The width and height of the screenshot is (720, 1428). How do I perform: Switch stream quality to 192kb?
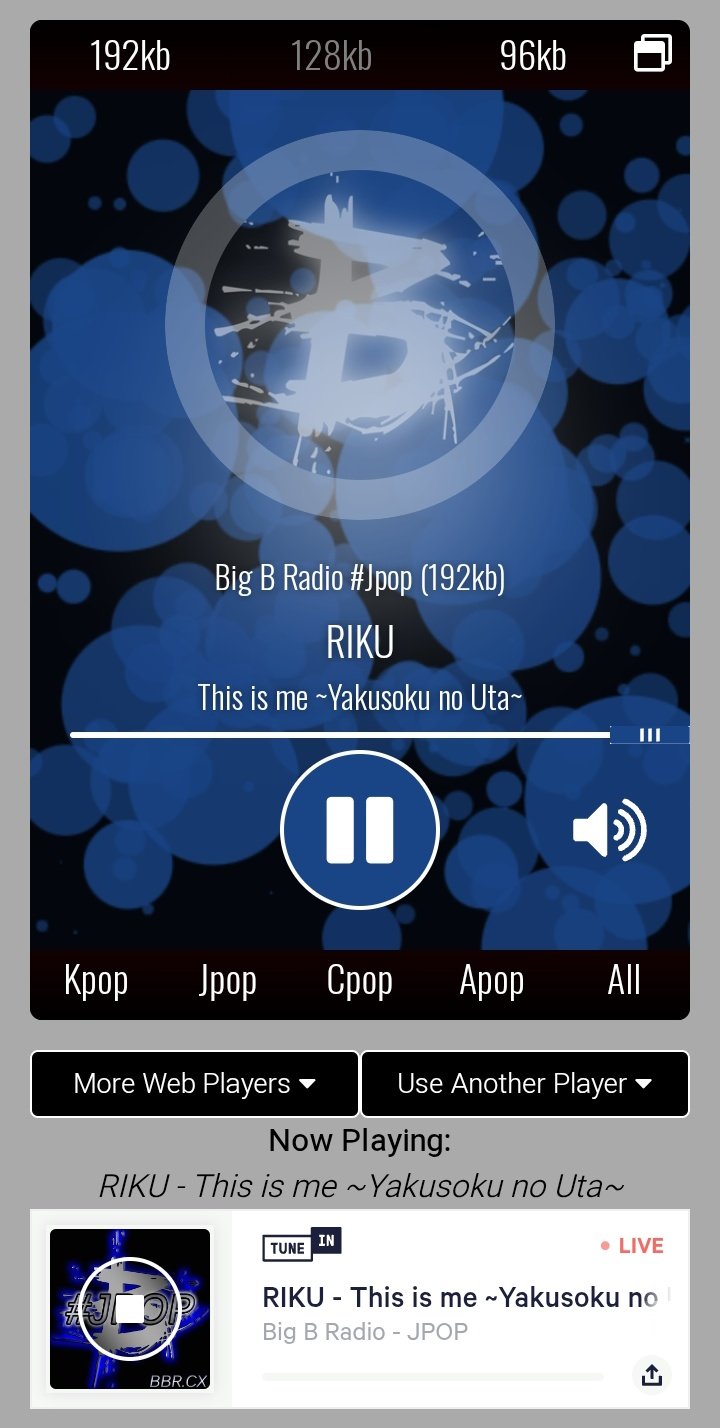(130, 56)
